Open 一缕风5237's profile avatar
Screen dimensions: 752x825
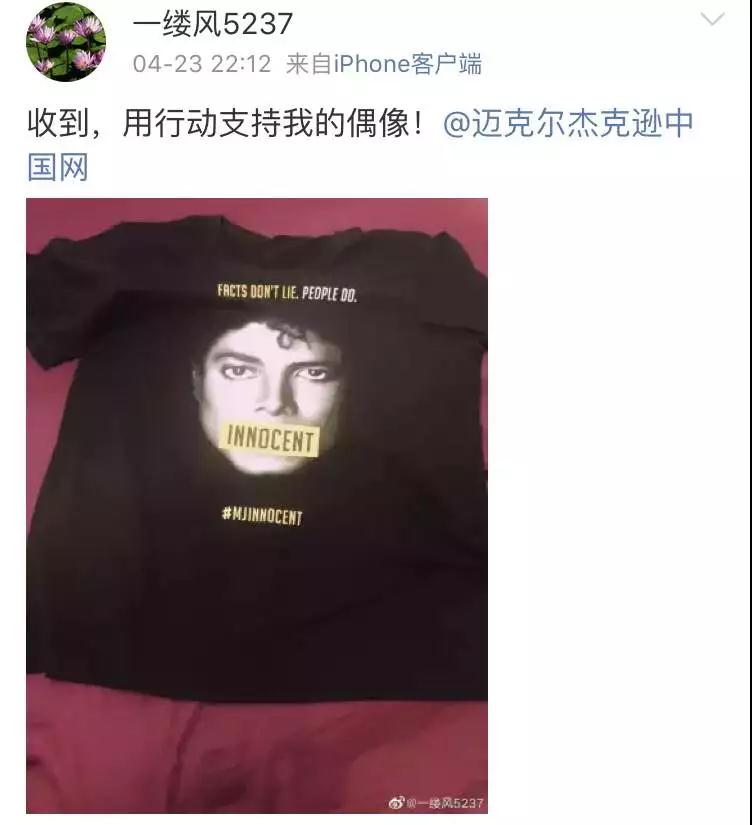64,40
